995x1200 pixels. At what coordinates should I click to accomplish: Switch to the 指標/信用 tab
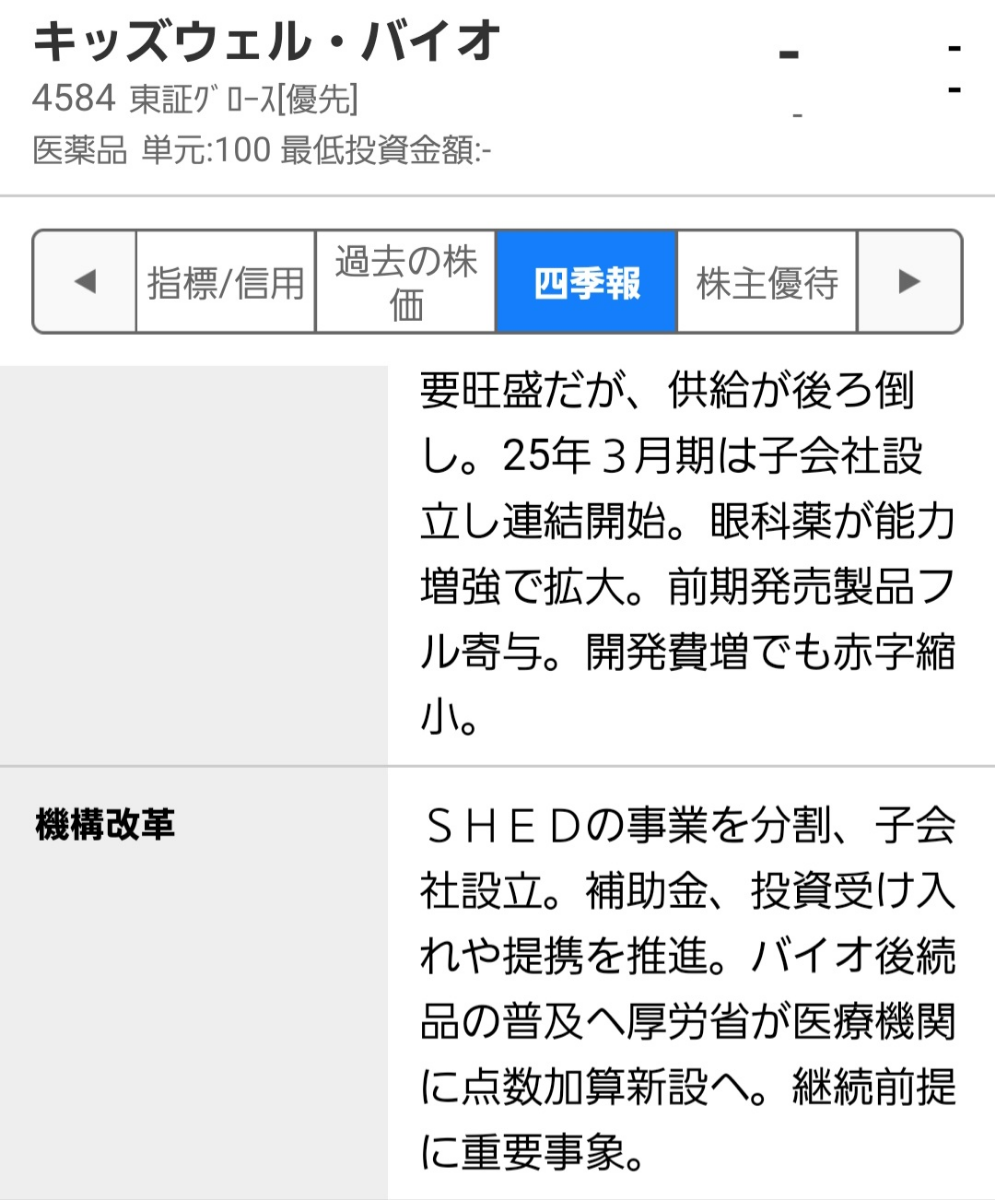tap(226, 282)
